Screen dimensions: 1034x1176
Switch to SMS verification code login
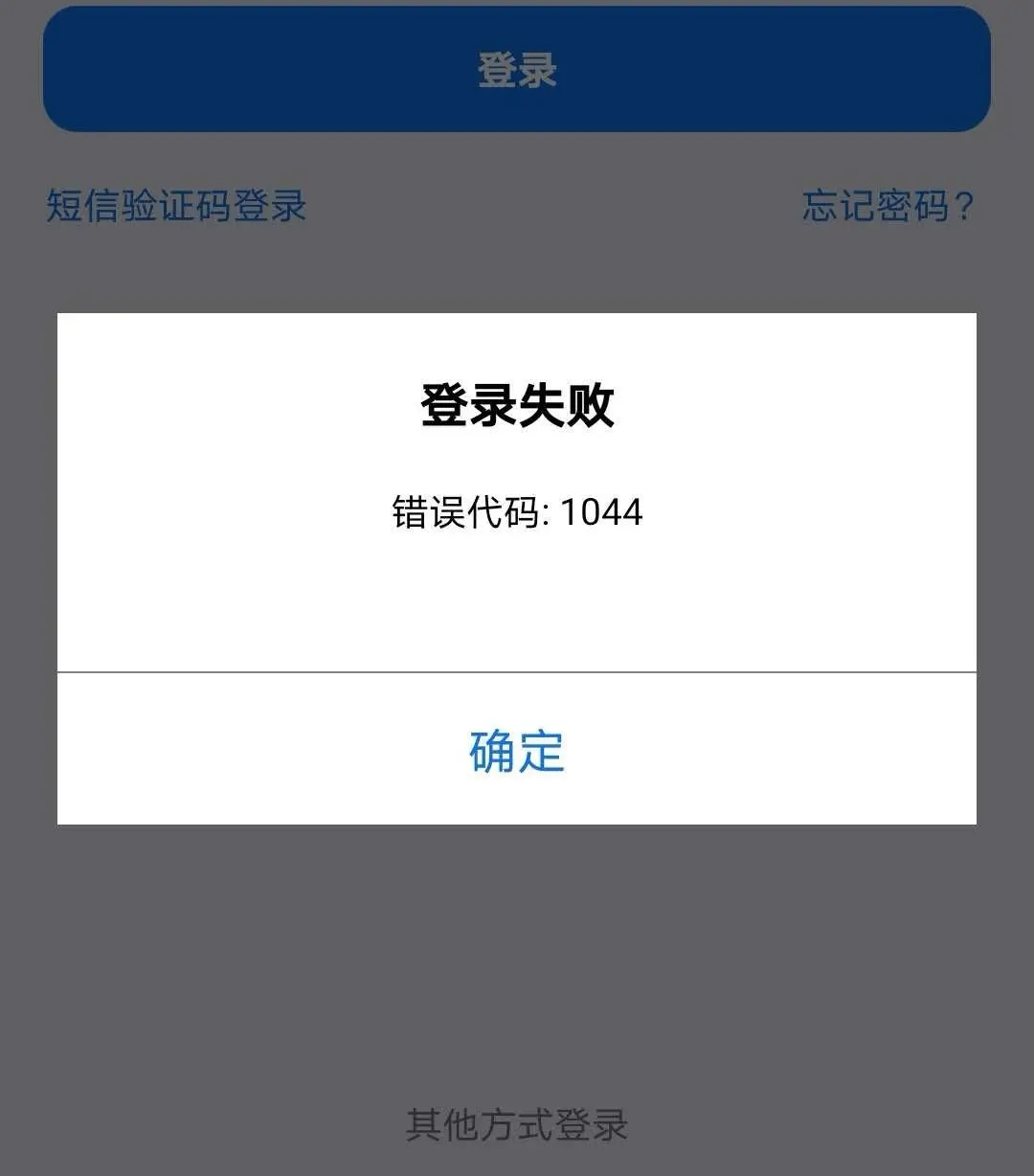[x=175, y=206]
